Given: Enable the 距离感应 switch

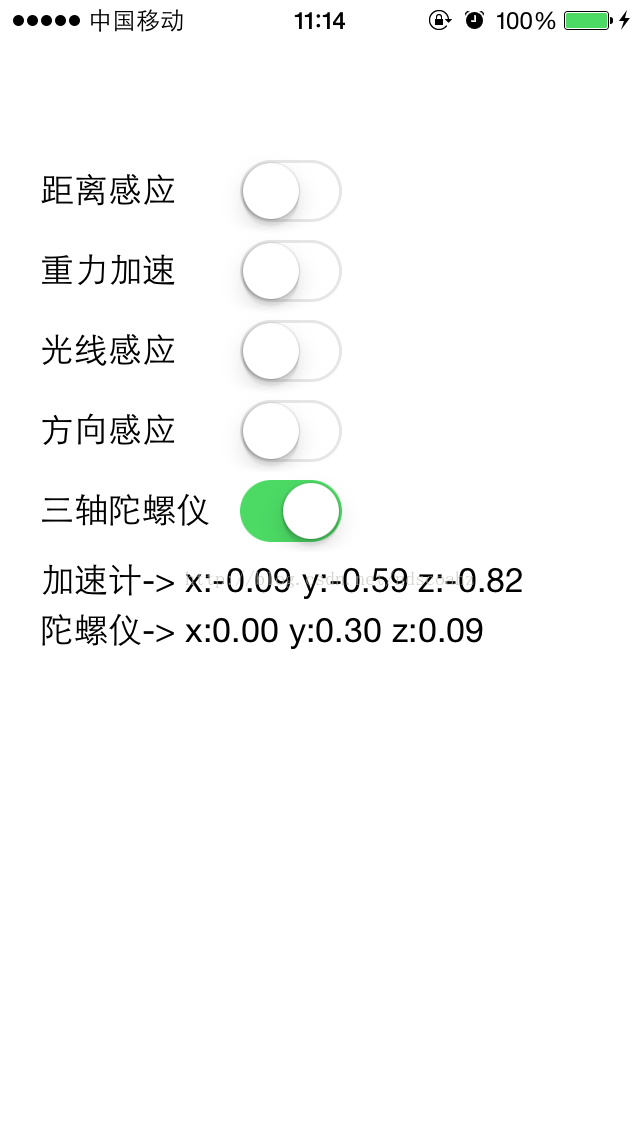Looking at the screenshot, I should coord(291,191).
